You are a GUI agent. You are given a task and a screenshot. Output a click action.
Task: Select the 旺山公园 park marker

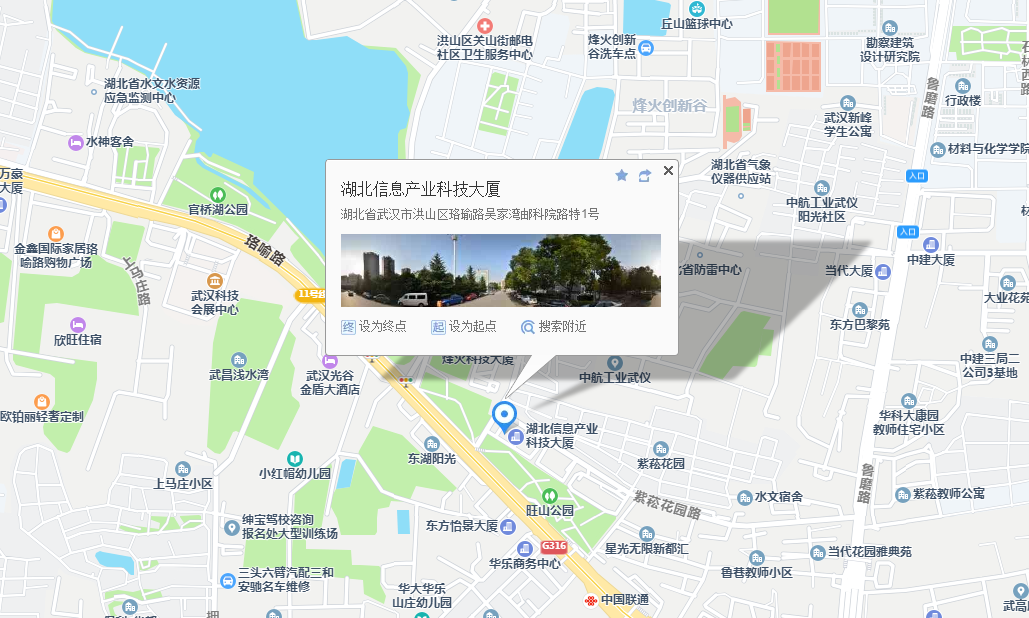click(x=548, y=496)
